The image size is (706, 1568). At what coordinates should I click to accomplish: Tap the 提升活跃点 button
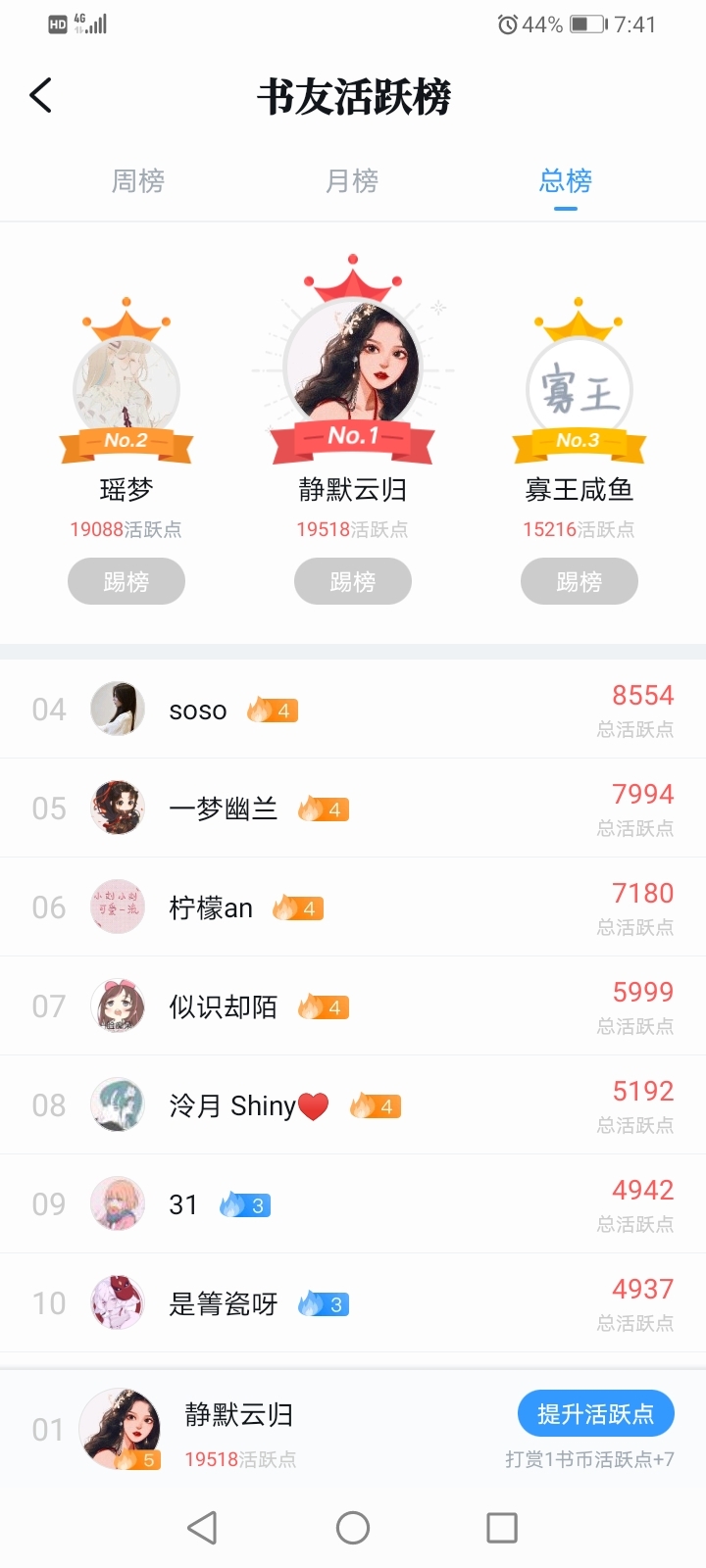click(x=595, y=1414)
